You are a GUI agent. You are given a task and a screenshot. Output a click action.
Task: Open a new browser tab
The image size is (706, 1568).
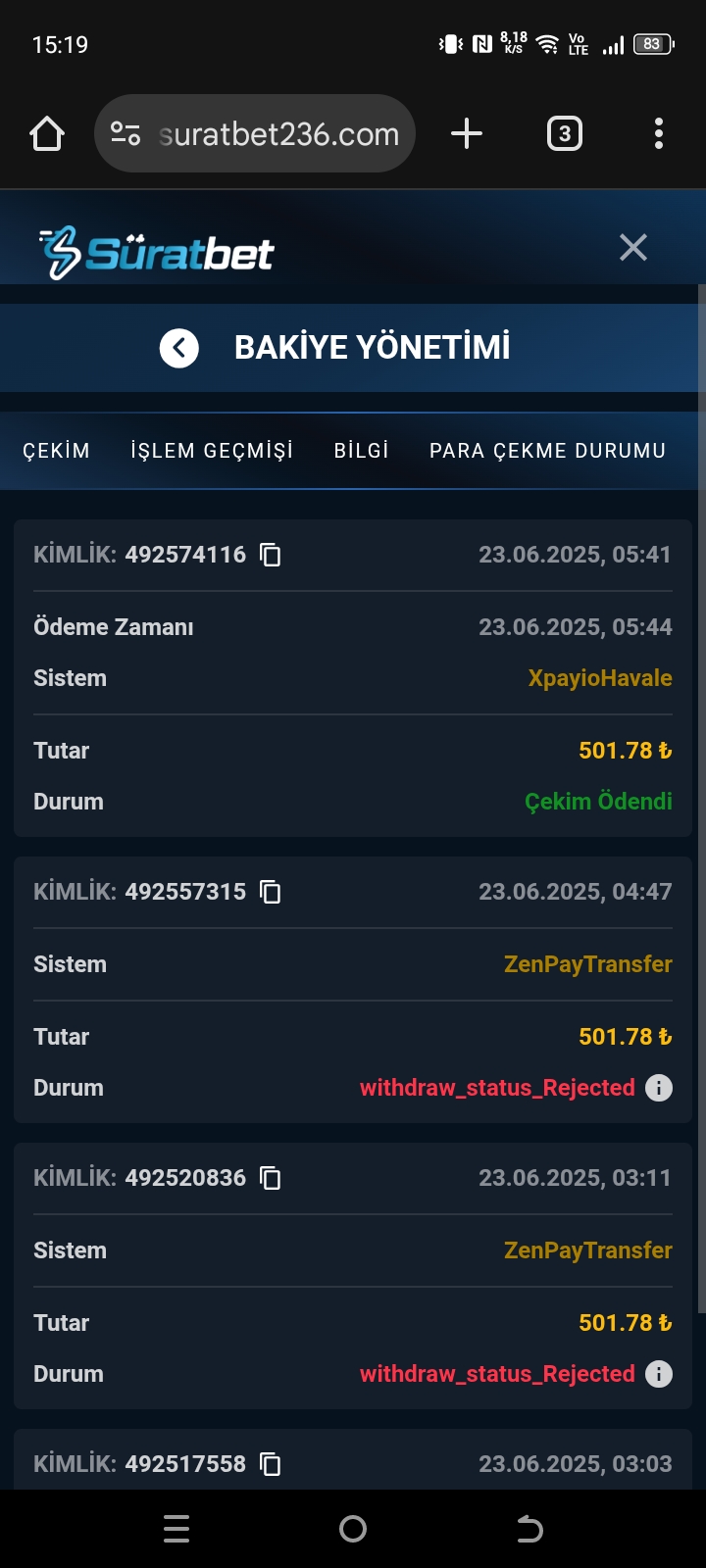point(467,133)
